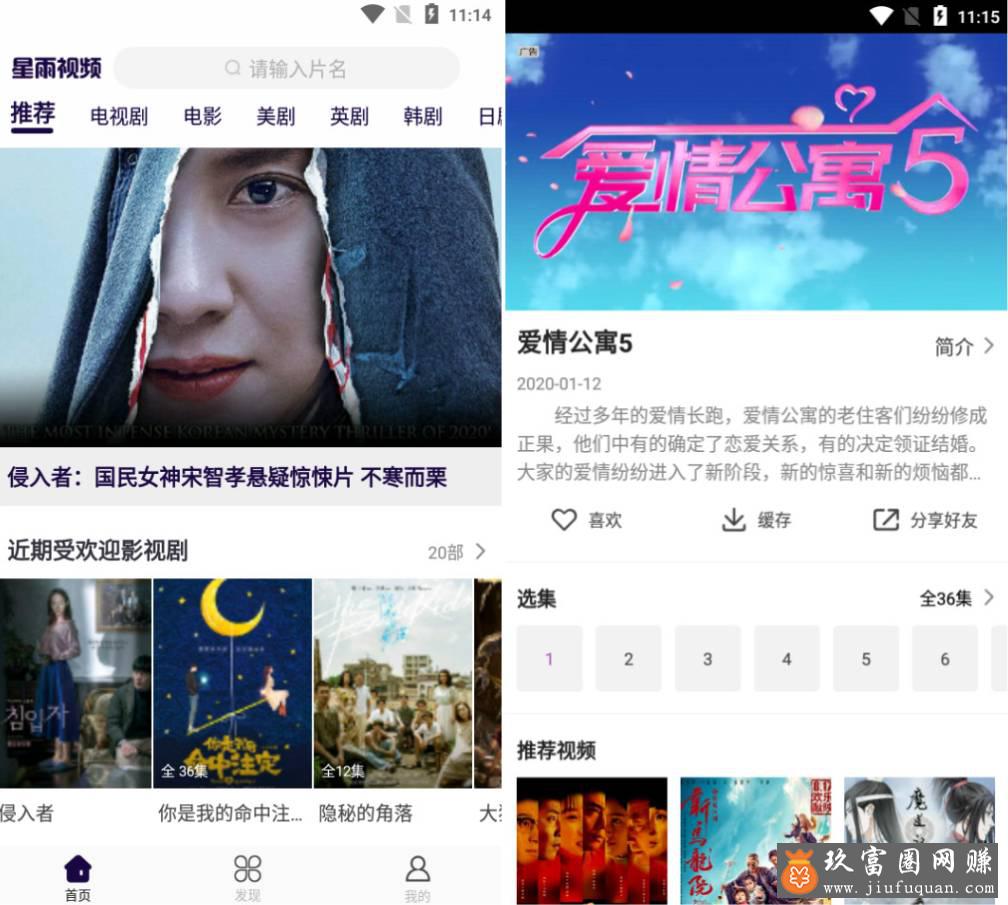Open the 韩剧 tab
The width and height of the screenshot is (1008, 905).
(422, 116)
